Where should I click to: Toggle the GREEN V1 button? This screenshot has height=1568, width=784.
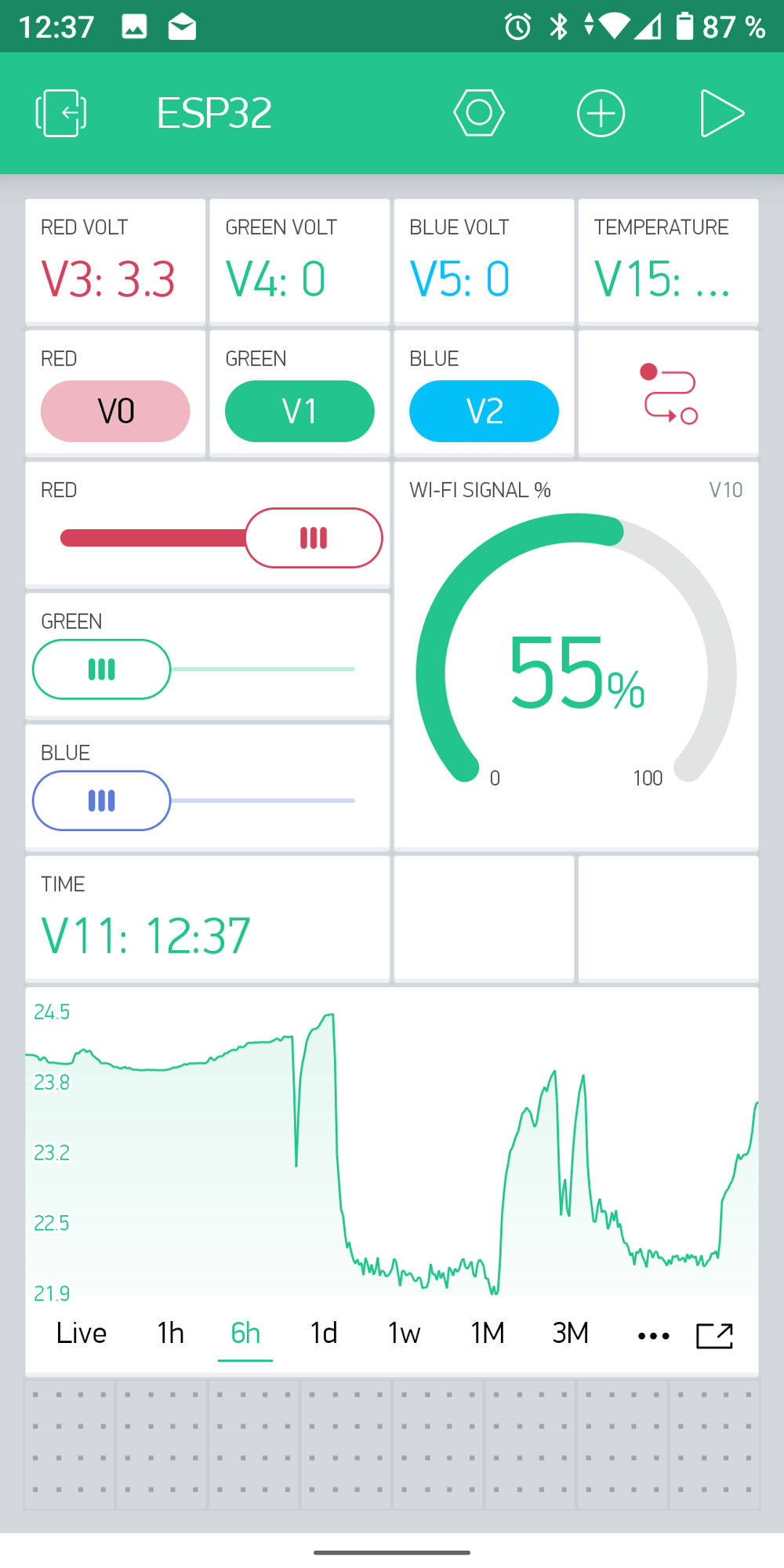[299, 410]
